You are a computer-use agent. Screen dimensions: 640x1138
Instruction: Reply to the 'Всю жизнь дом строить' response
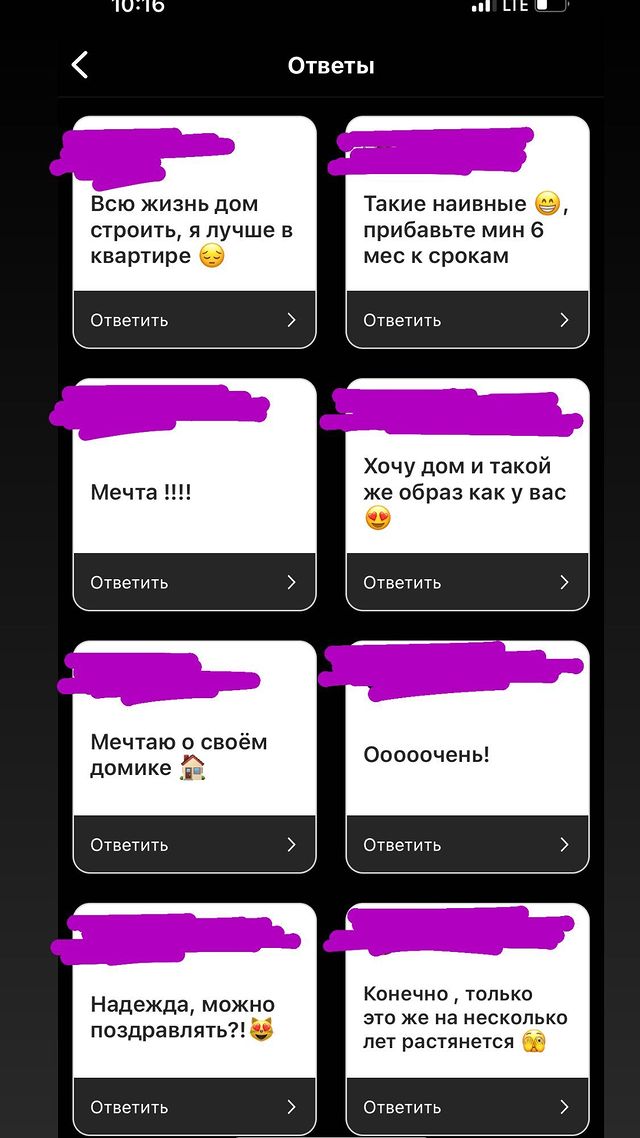[194, 320]
